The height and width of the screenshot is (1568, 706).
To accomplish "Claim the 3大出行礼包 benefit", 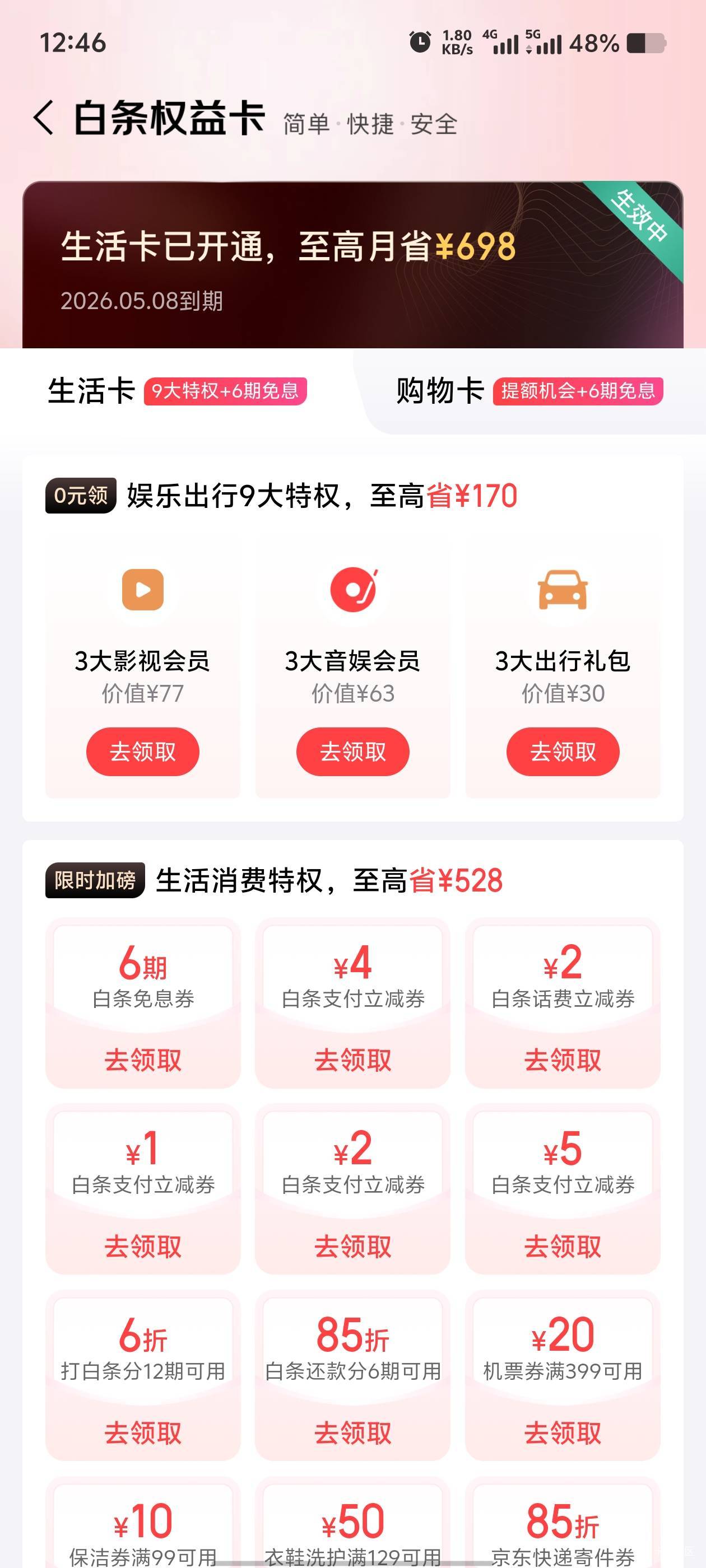I will pyautogui.click(x=563, y=752).
